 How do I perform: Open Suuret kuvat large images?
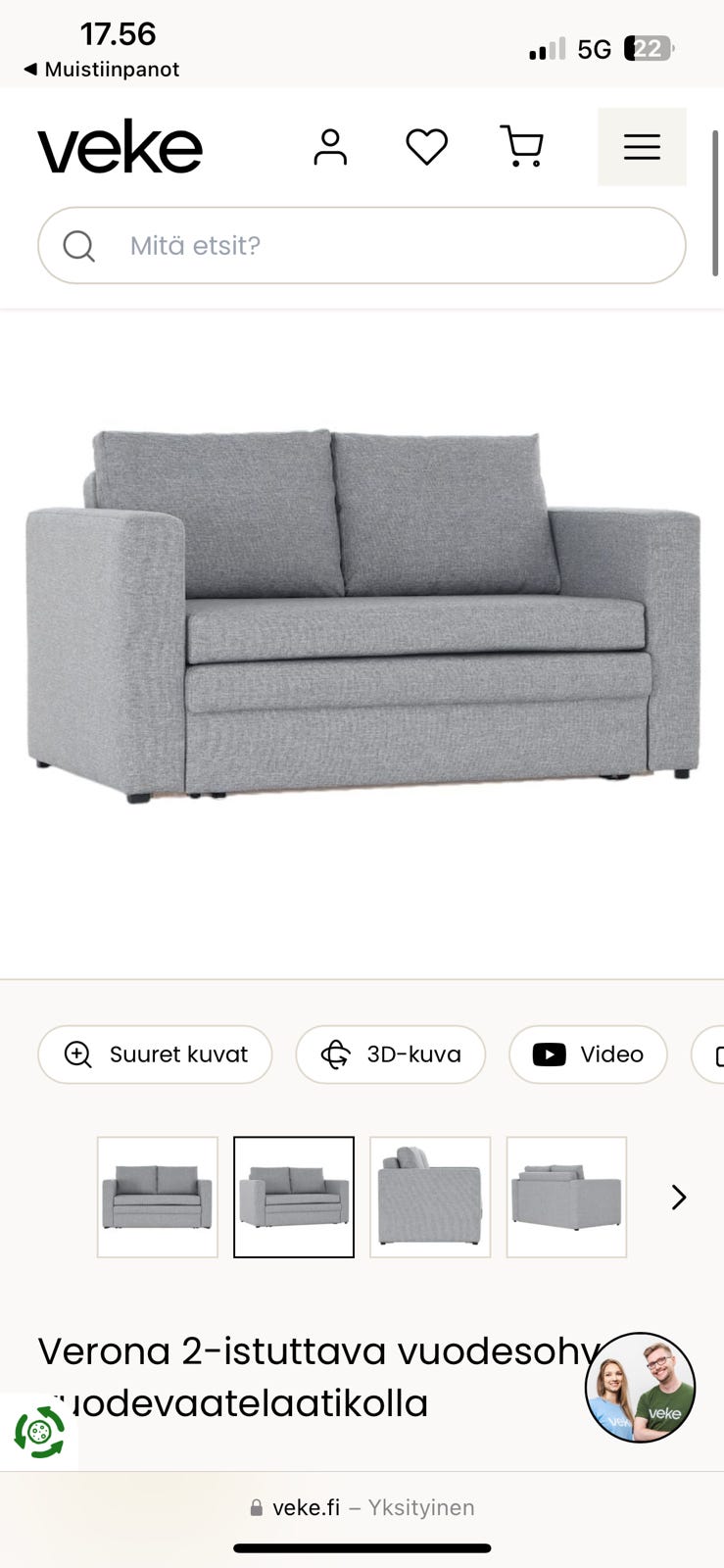(155, 1054)
